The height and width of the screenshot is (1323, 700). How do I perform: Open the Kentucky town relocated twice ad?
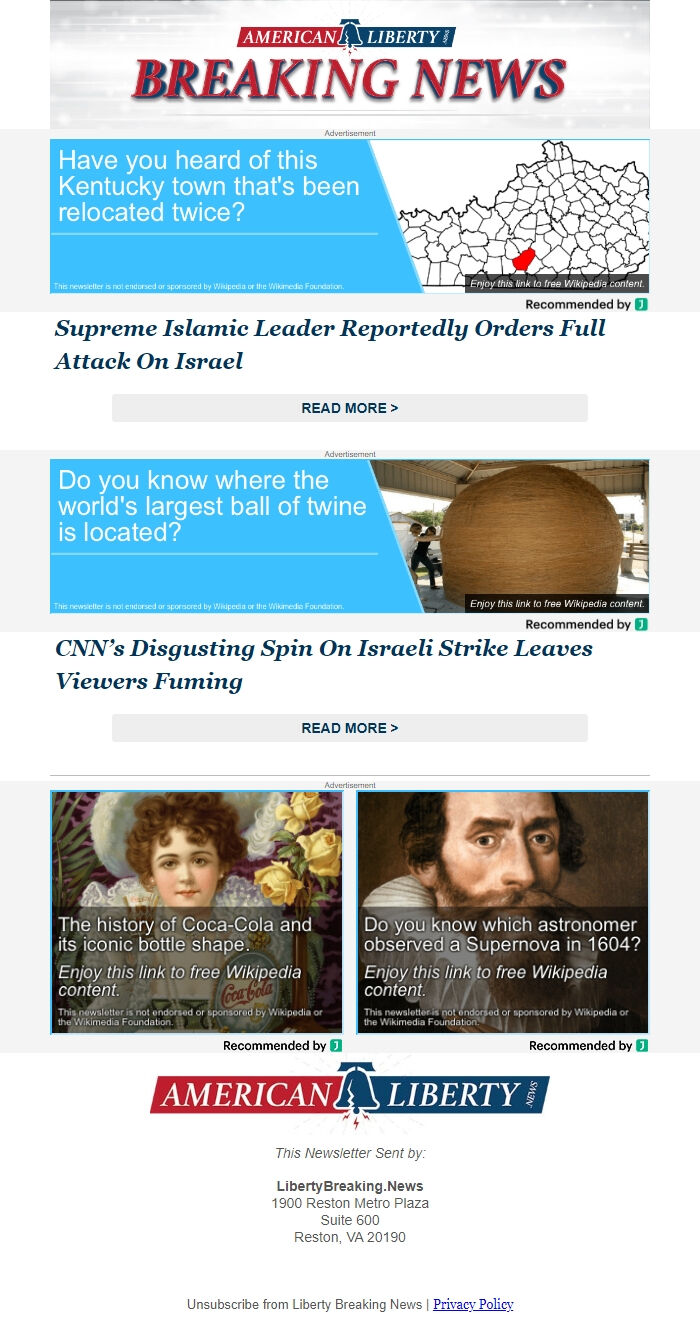350,216
